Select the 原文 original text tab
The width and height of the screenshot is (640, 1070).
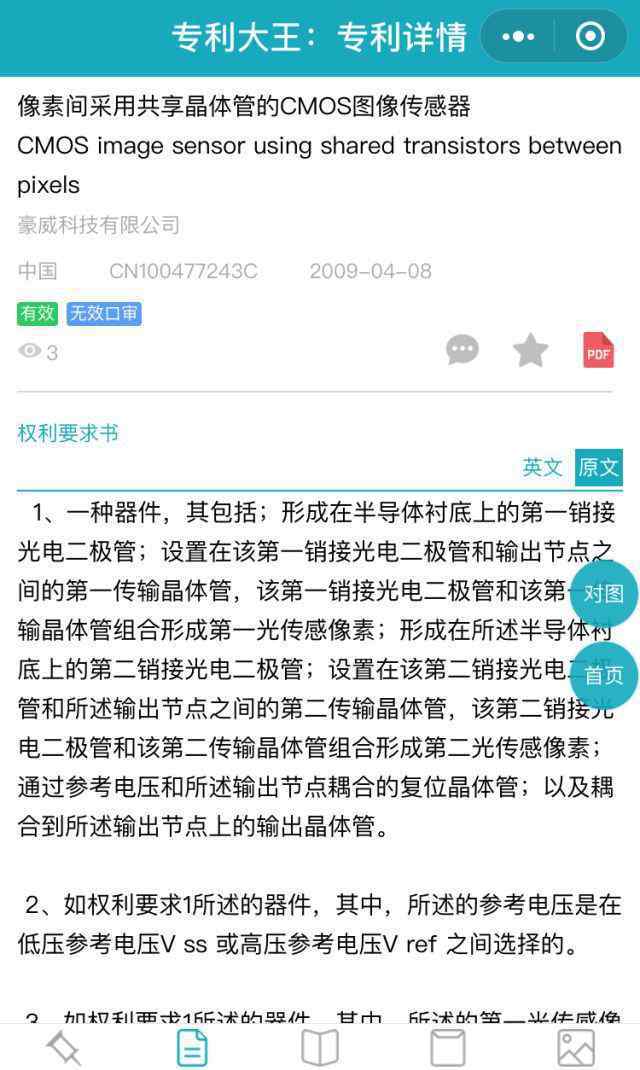click(x=598, y=467)
